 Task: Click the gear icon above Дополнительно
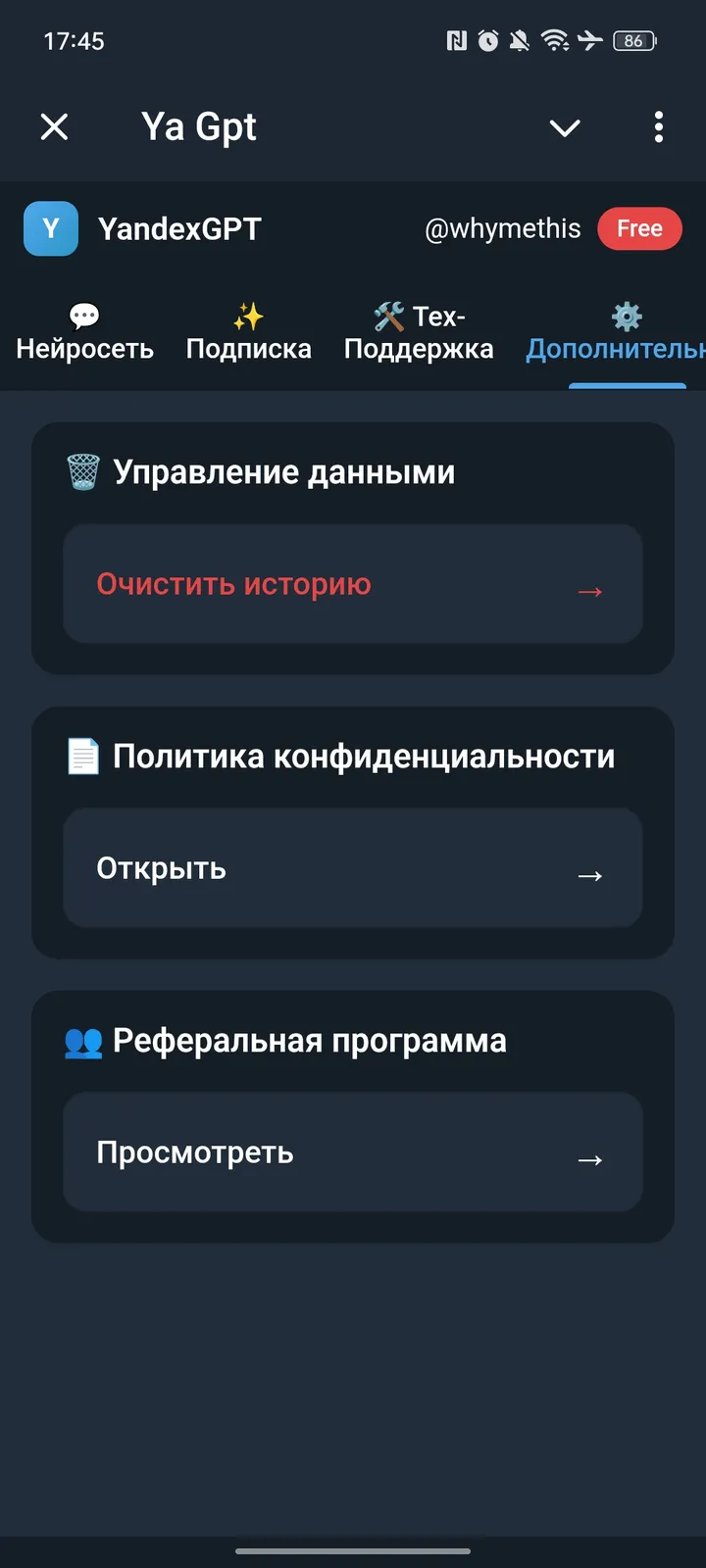pyautogui.click(x=626, y=315)
